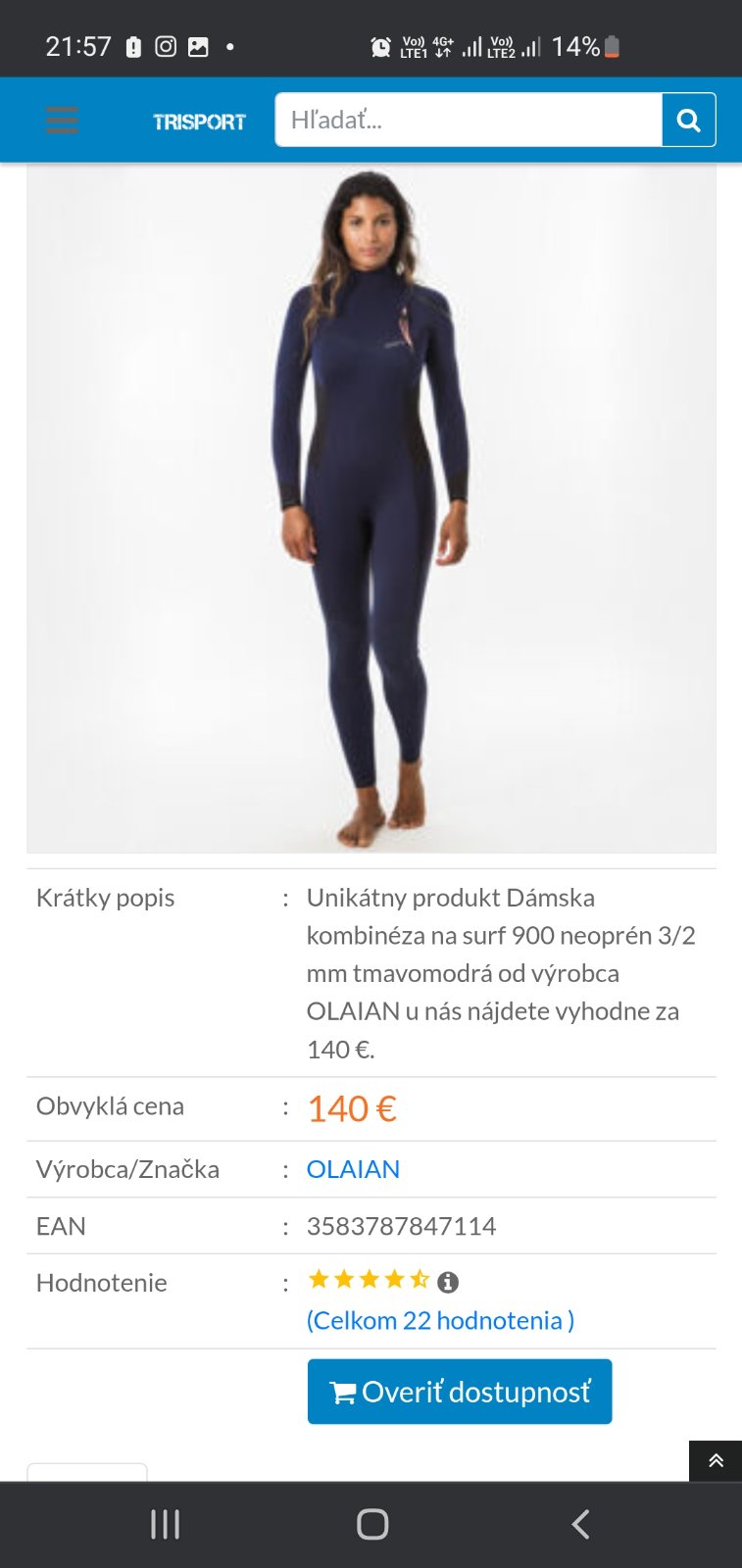Open the hamburger menu

coord(62,120)
